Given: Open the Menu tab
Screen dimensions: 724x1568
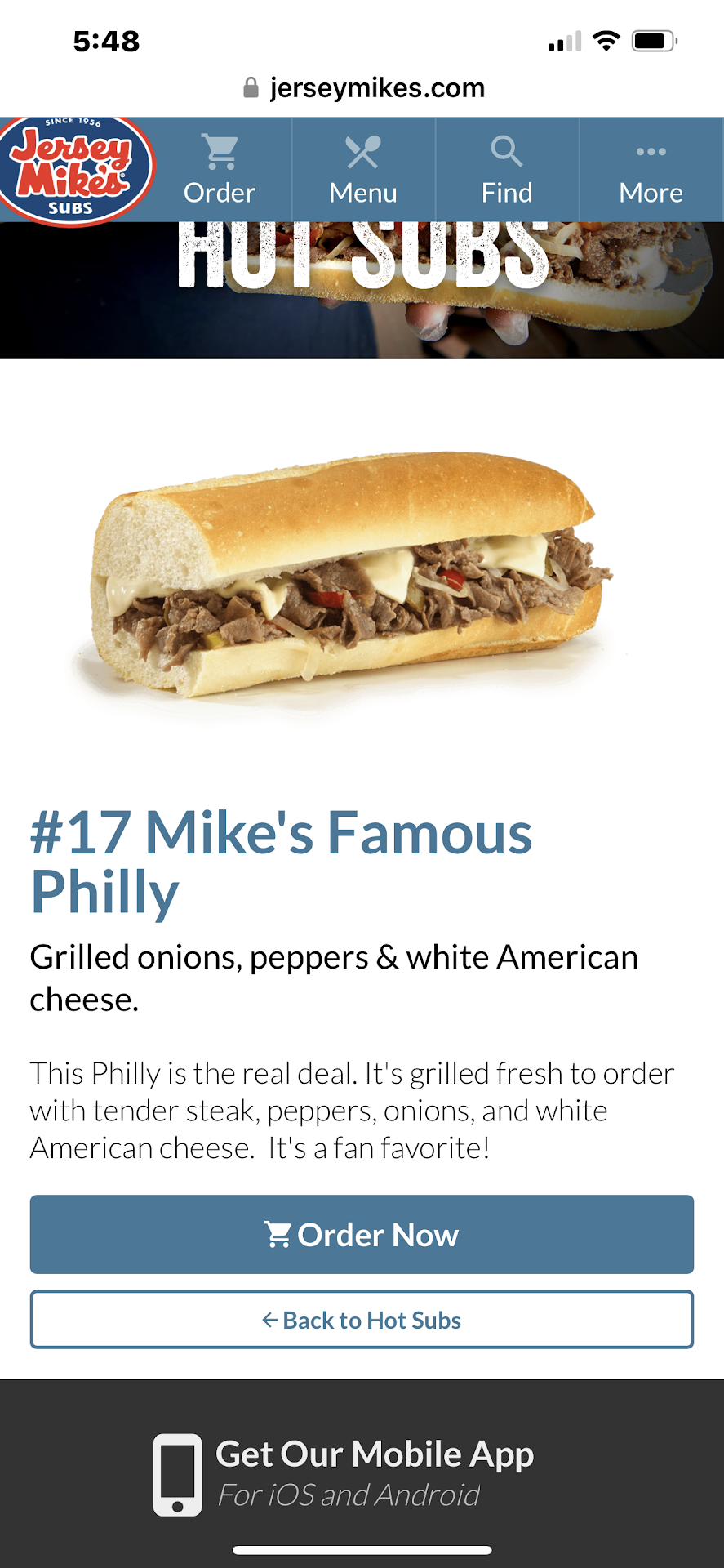Looking at the screenshot, I should click(x=363, y=170).
